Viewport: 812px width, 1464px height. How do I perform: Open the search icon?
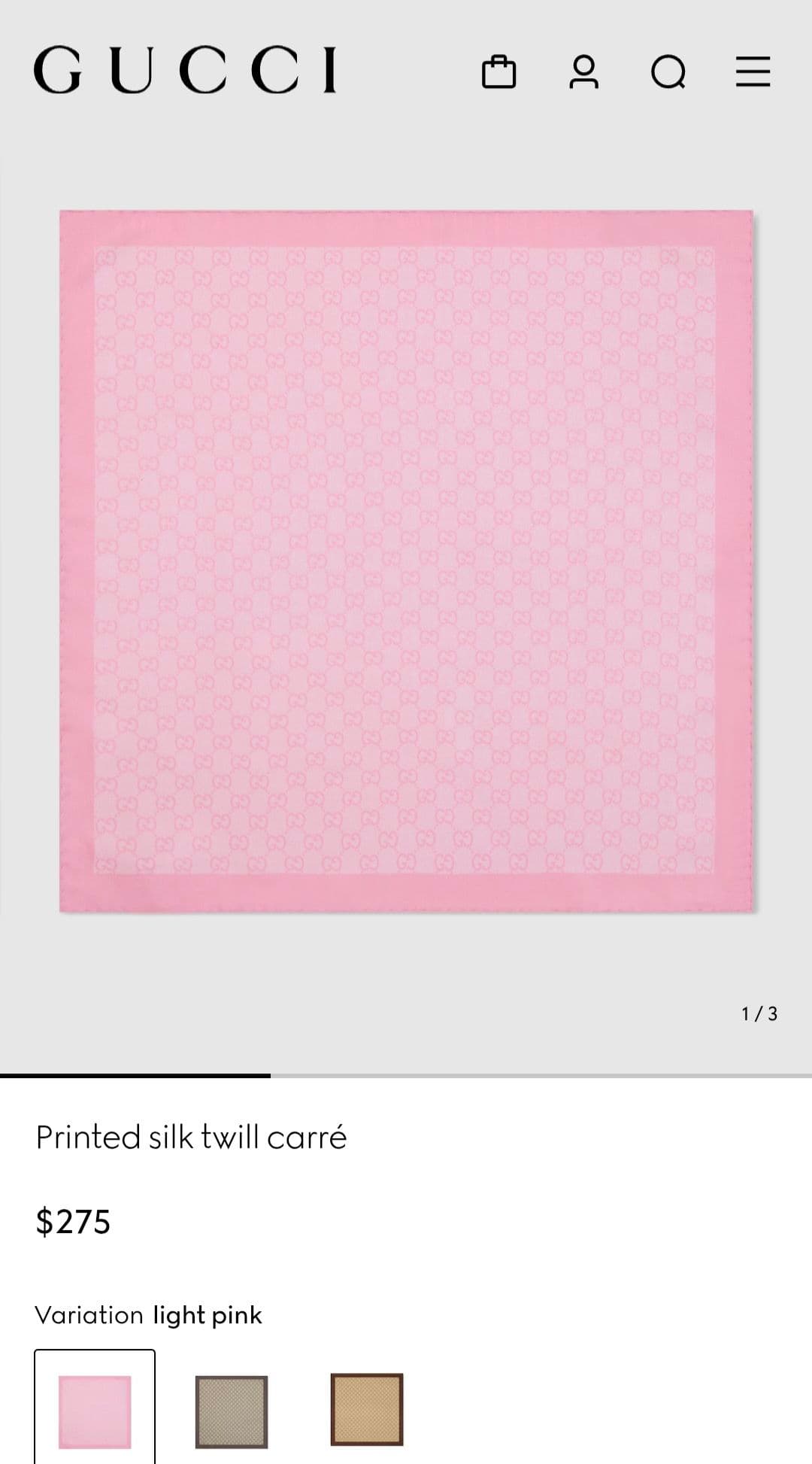pos(668,73)
